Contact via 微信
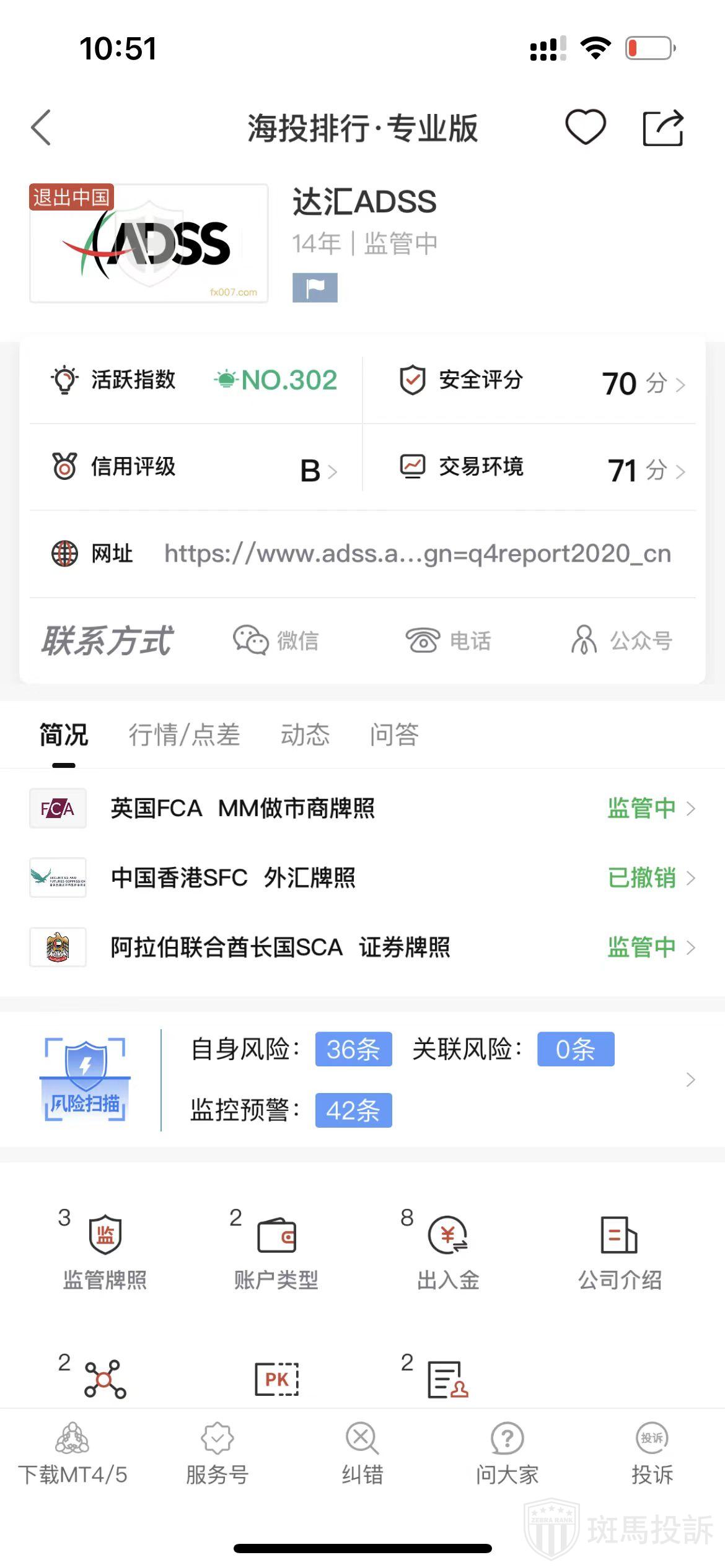725x1568 pixels. click(276, 640)
